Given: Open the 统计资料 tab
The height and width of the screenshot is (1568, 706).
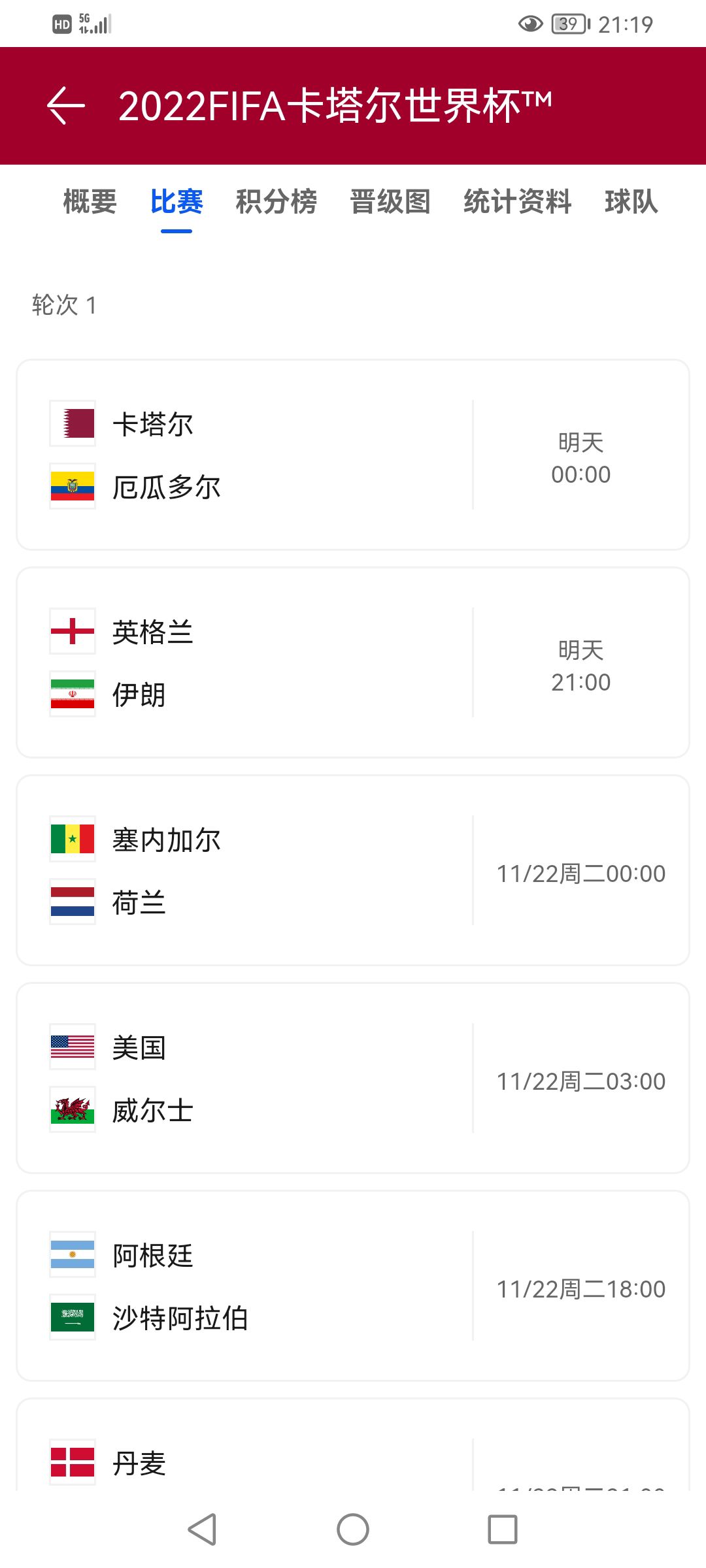Looking at the screenshot, I should 518,201.
